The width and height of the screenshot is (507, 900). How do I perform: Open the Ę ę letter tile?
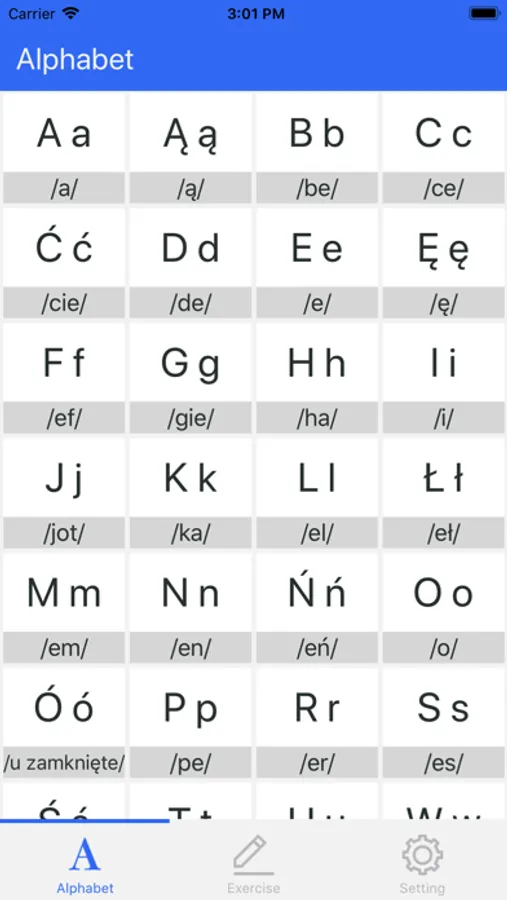(x=444, y=263)
